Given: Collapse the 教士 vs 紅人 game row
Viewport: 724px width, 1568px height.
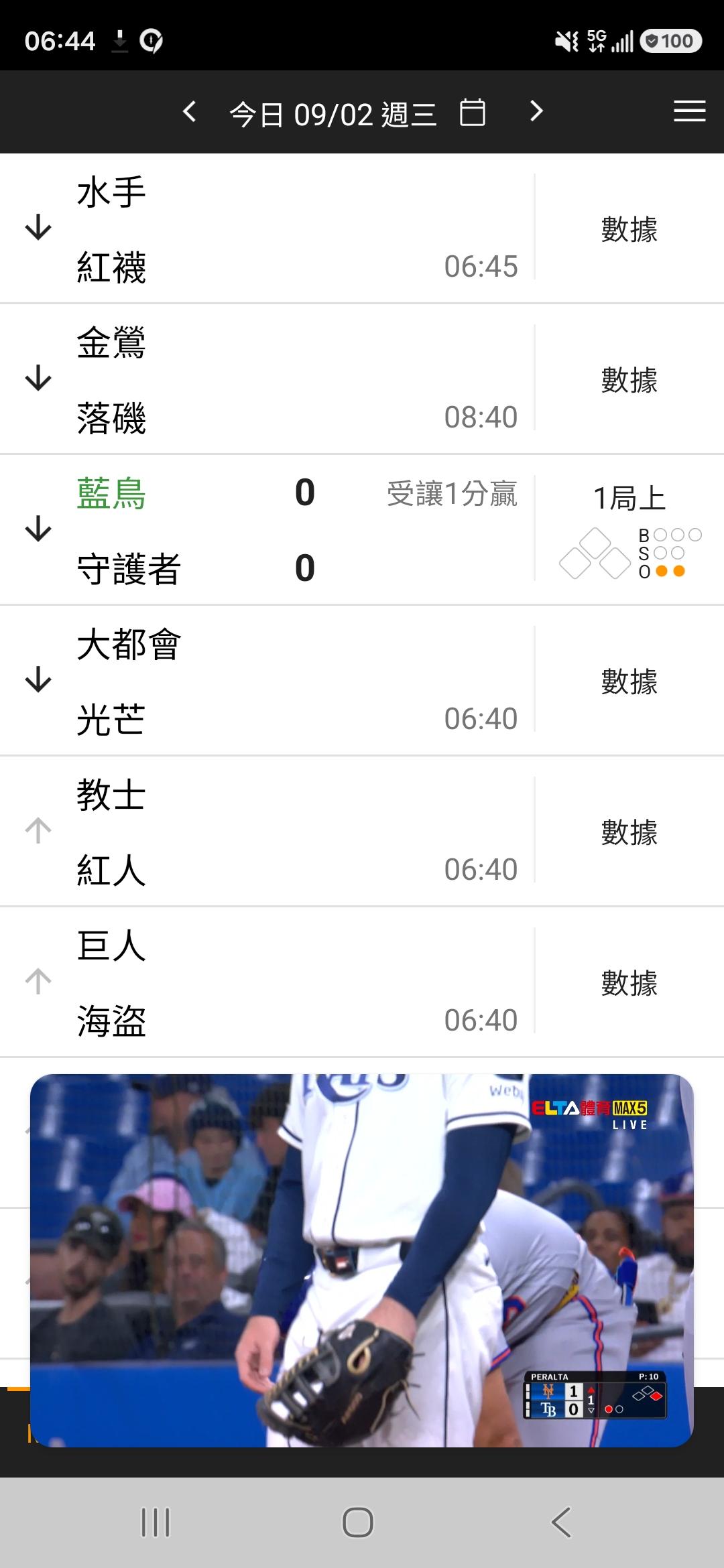Looking at the screenshot, I should coord(38,830).
